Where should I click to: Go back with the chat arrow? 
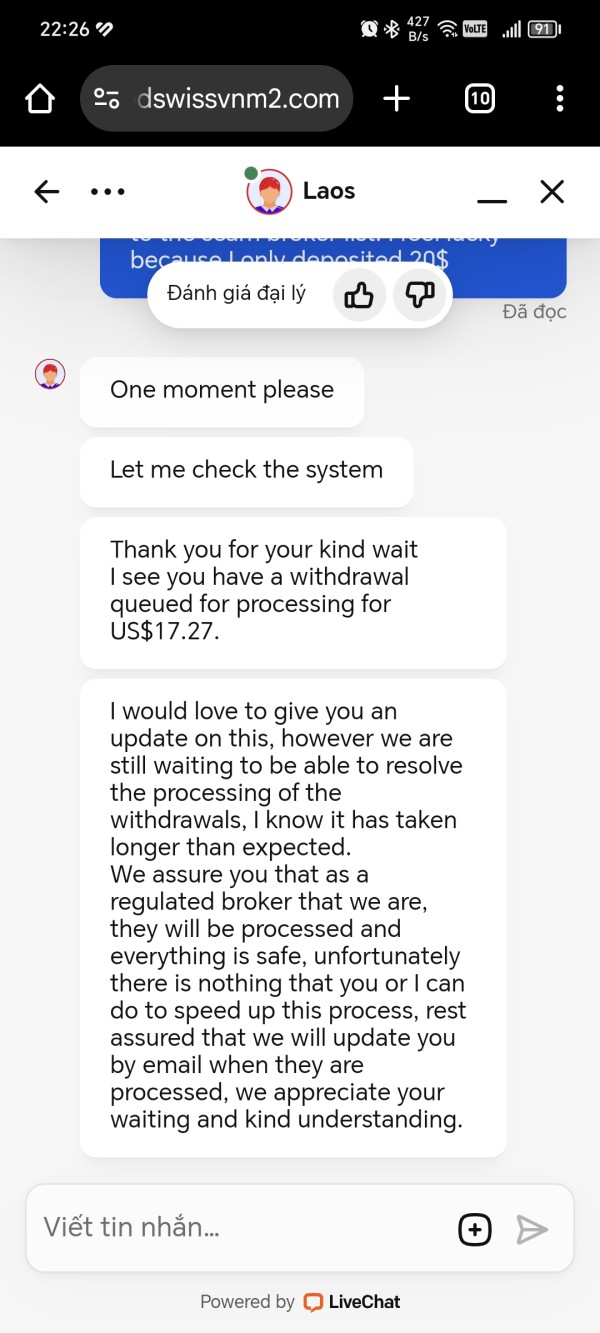coord(47,192)
